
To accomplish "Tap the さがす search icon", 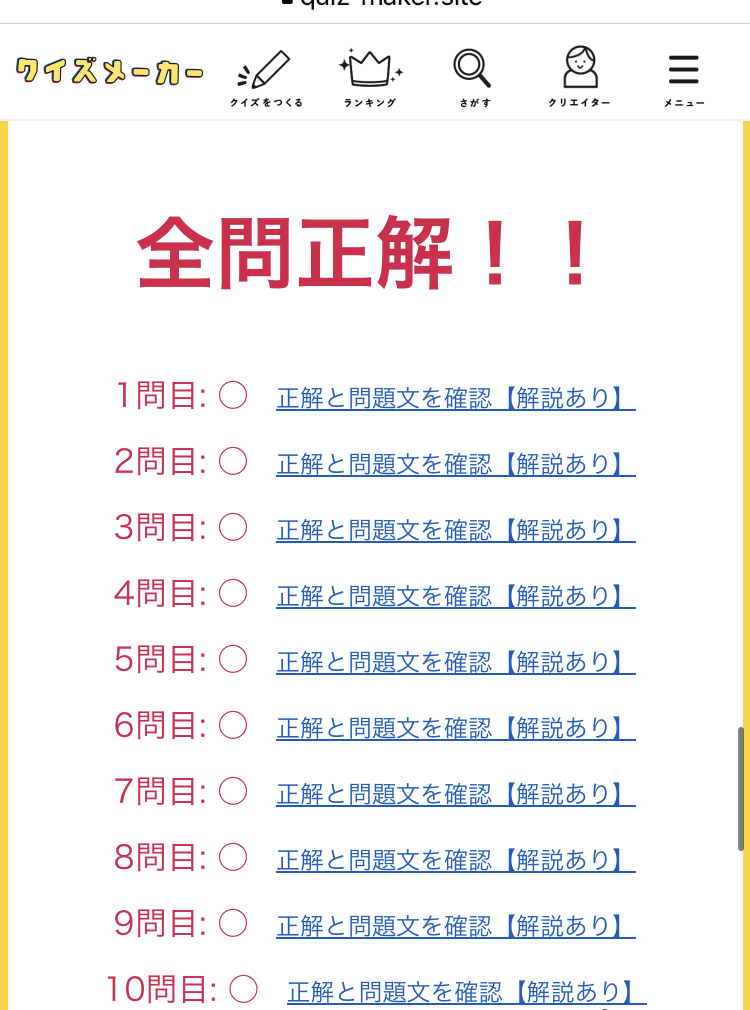I will [x=473, y=77].
